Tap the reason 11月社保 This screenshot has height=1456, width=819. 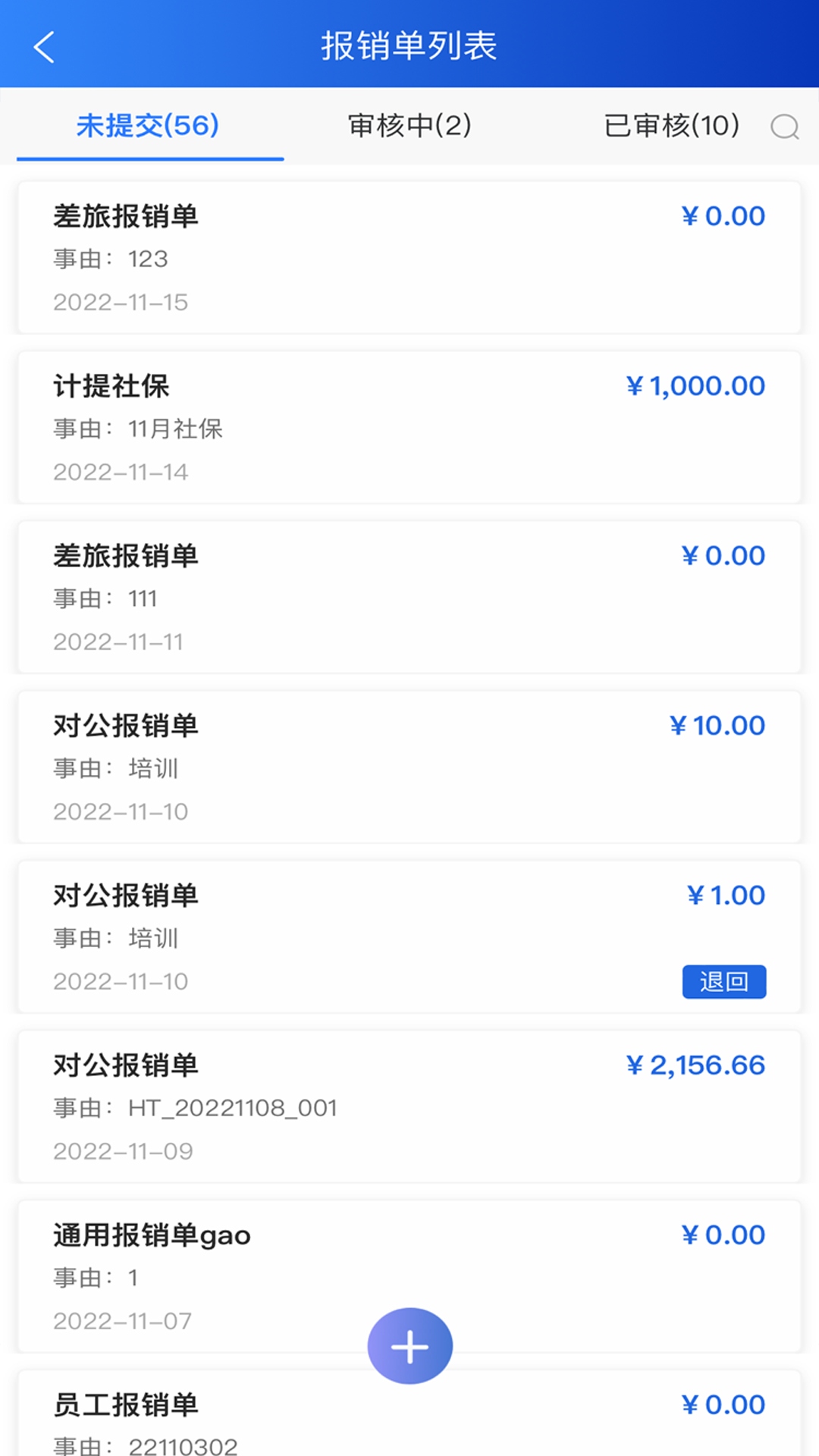(x=174, y=429)
